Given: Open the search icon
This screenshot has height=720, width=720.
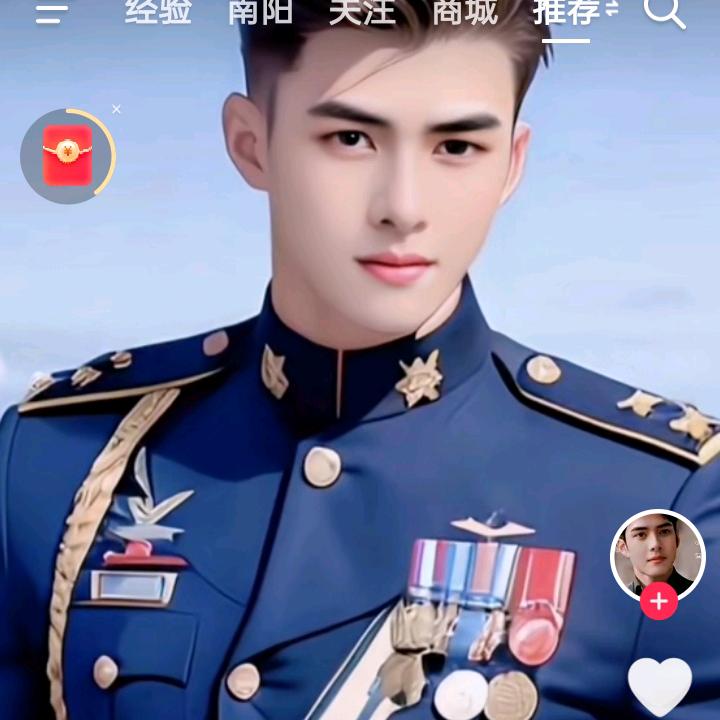Looking at the screenshot, I should tap(664, 12).
